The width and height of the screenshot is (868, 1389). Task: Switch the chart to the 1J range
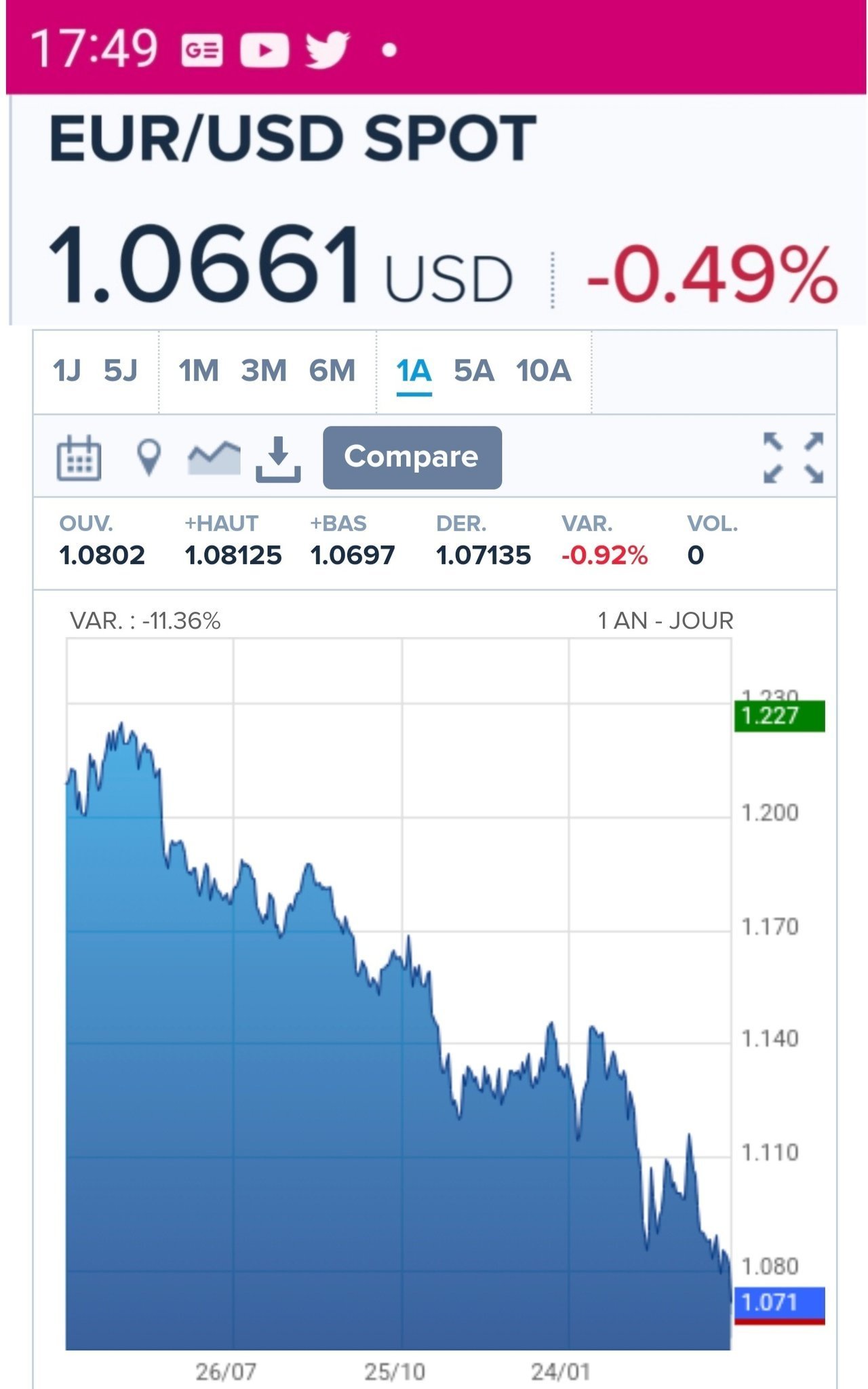(x=66, y=371)
